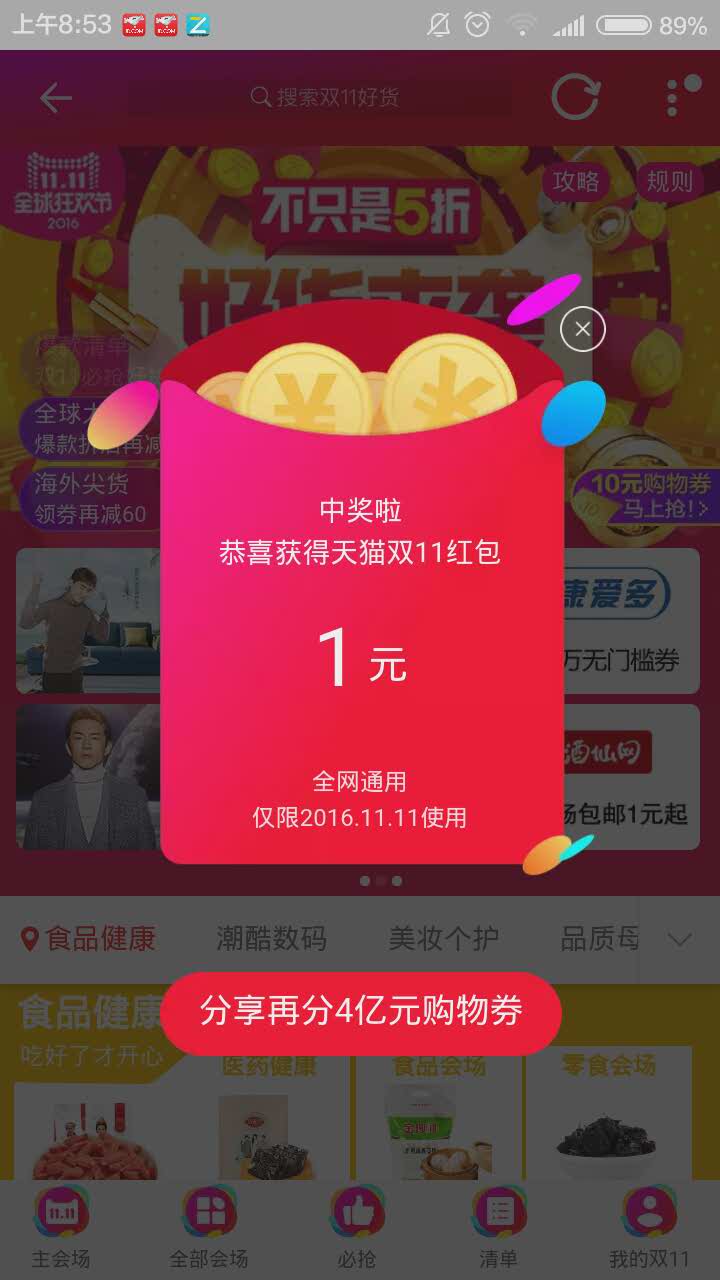Switch to the 潮酷数码 tab
Screen dimensions: 720x1280
coord(271,939)
